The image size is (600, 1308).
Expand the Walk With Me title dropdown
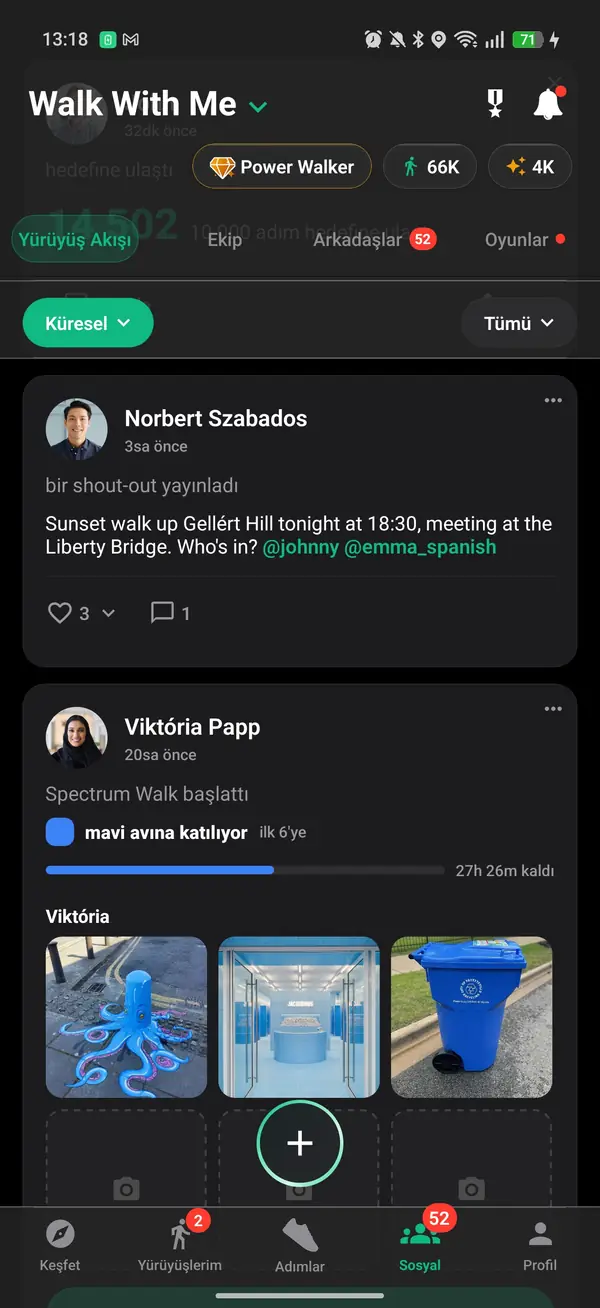[x=258, y=106]
